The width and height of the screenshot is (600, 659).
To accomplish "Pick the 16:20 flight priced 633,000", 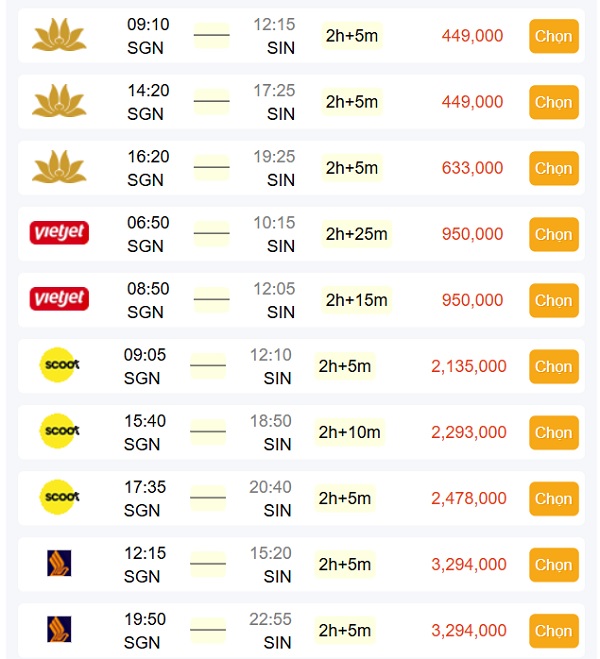I will [553, 168].
